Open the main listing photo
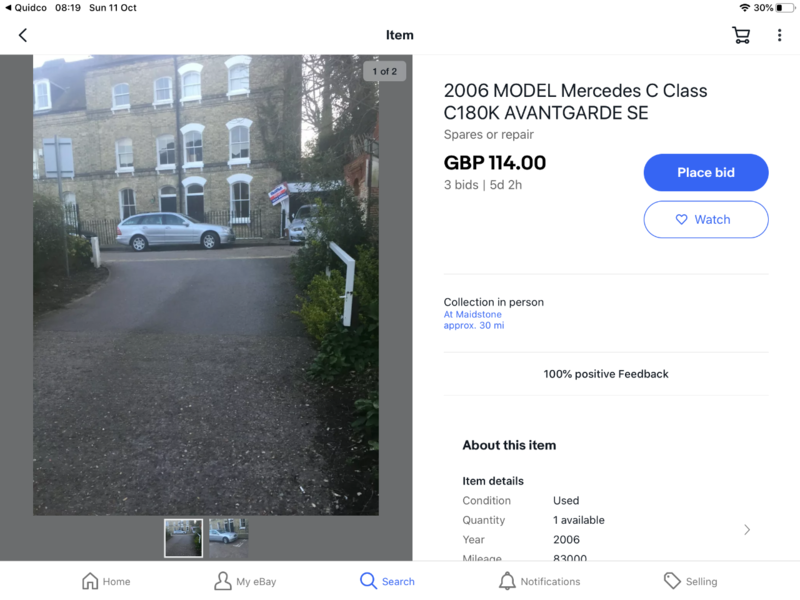Viewport: 800px width, 600px height. (206, 285)
